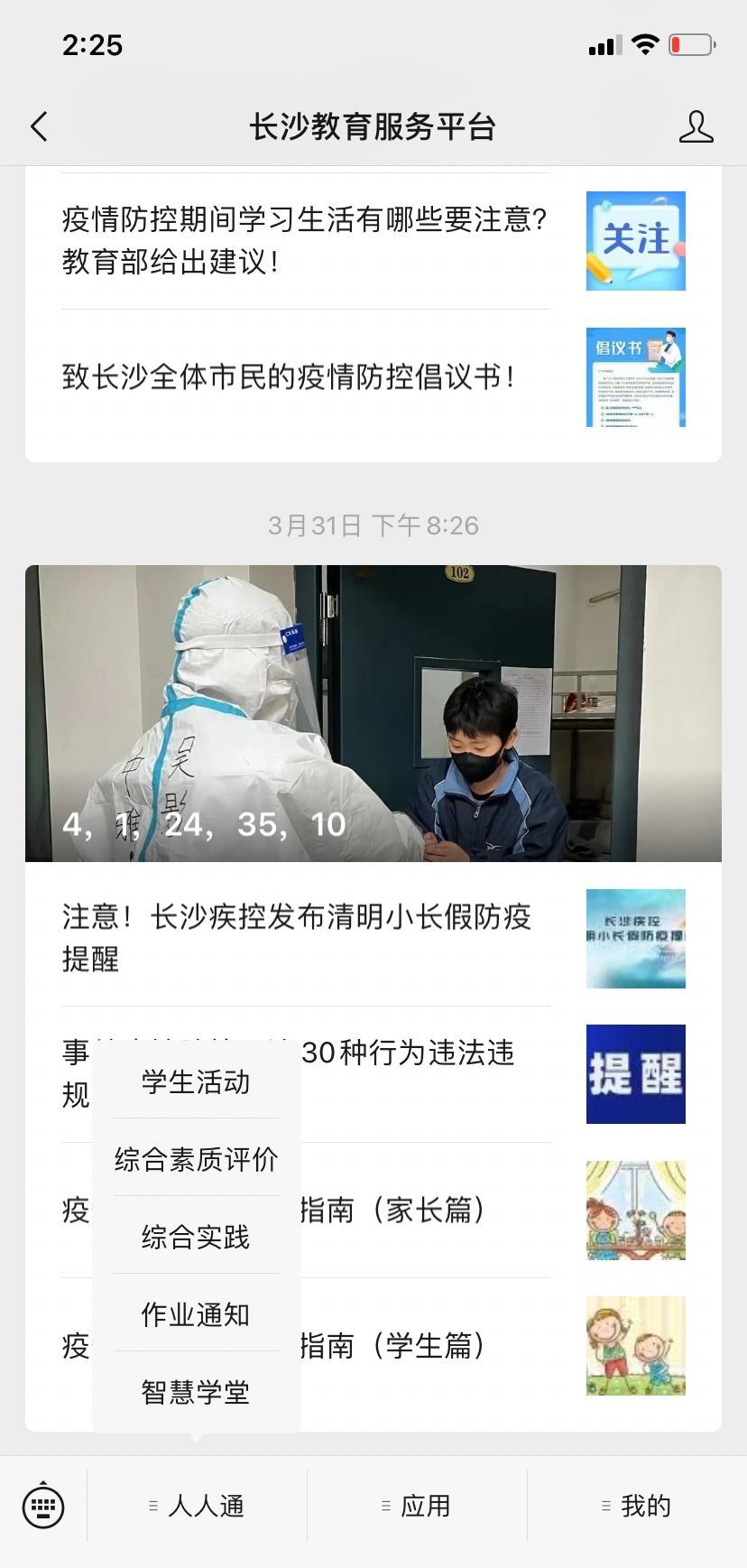Open article 疫情防控期间学习生活有哪些要注意
Image resolution: width=747 pixels, height=1568 pixels.
[305, 241]
